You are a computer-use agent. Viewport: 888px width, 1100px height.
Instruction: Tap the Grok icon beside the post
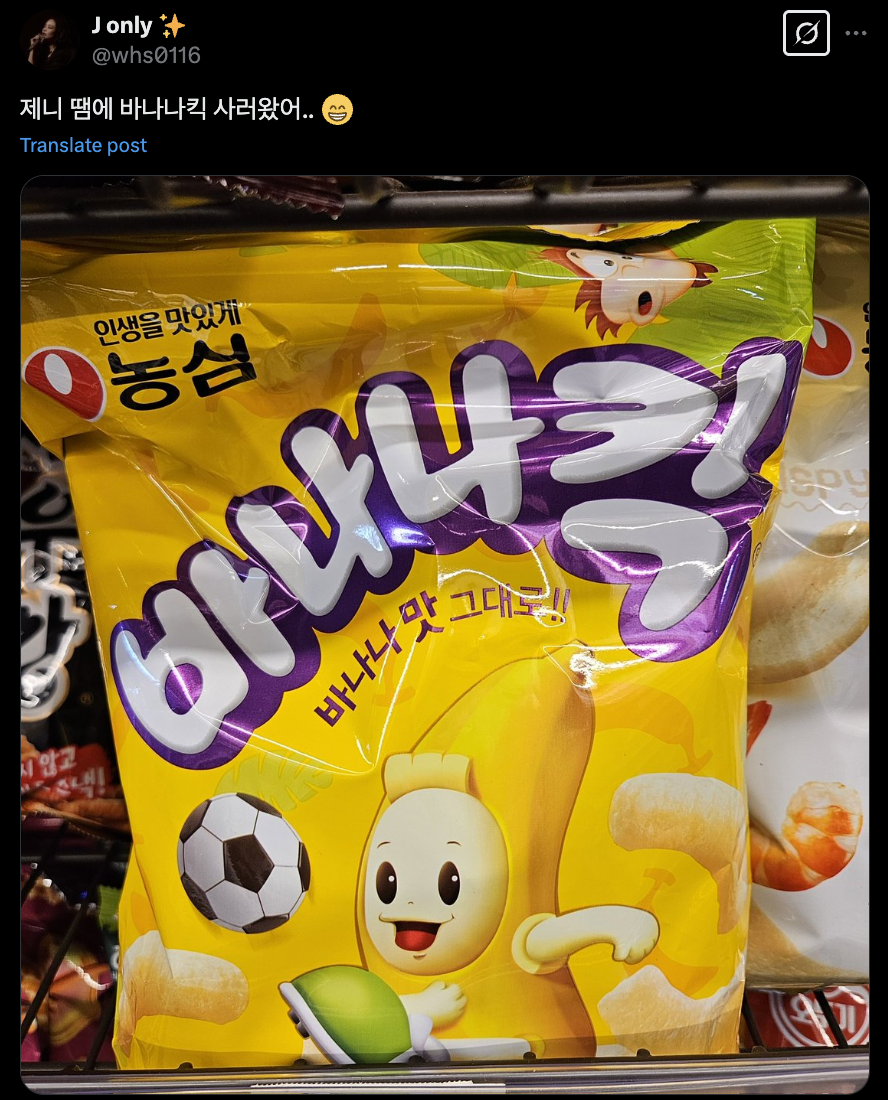(805, 33)
